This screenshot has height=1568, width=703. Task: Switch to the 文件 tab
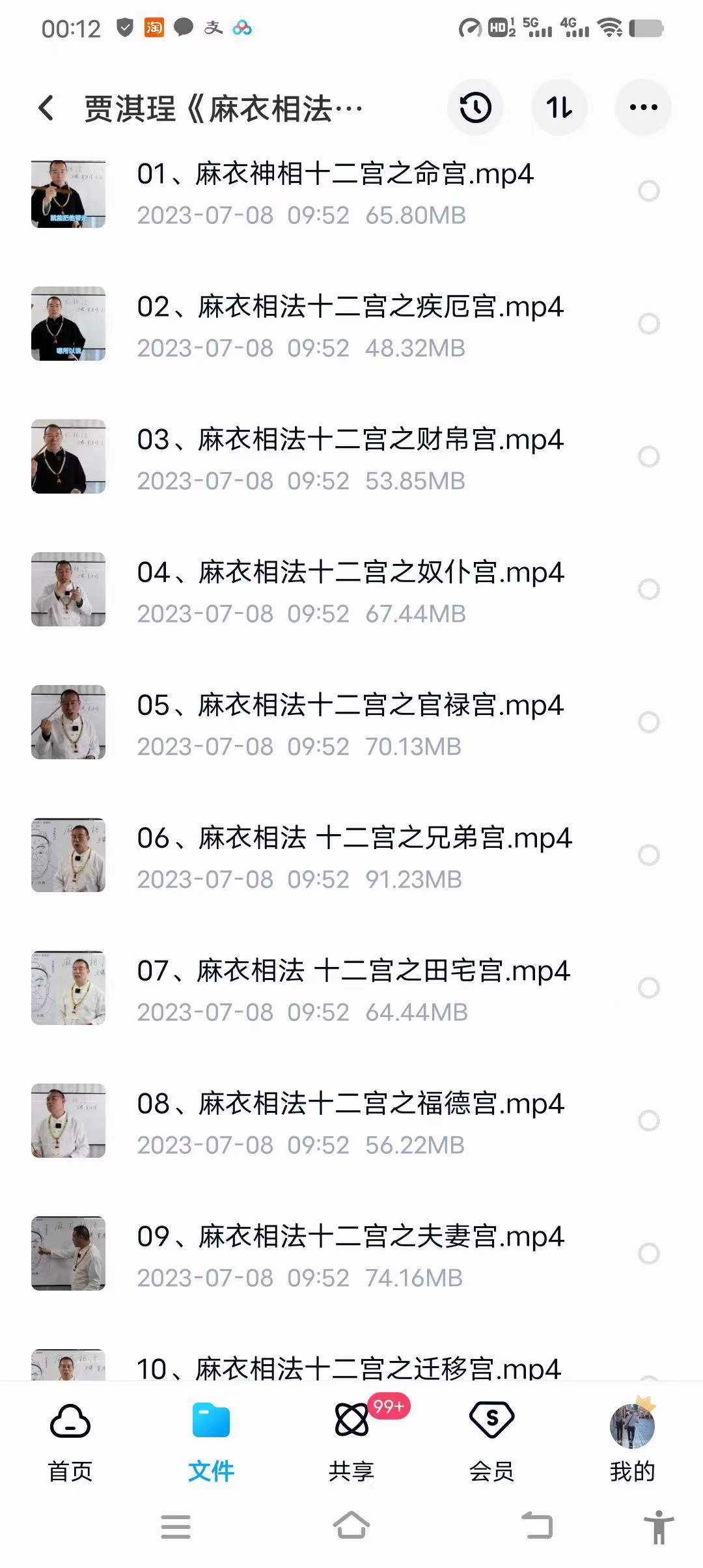(211, 1440)
